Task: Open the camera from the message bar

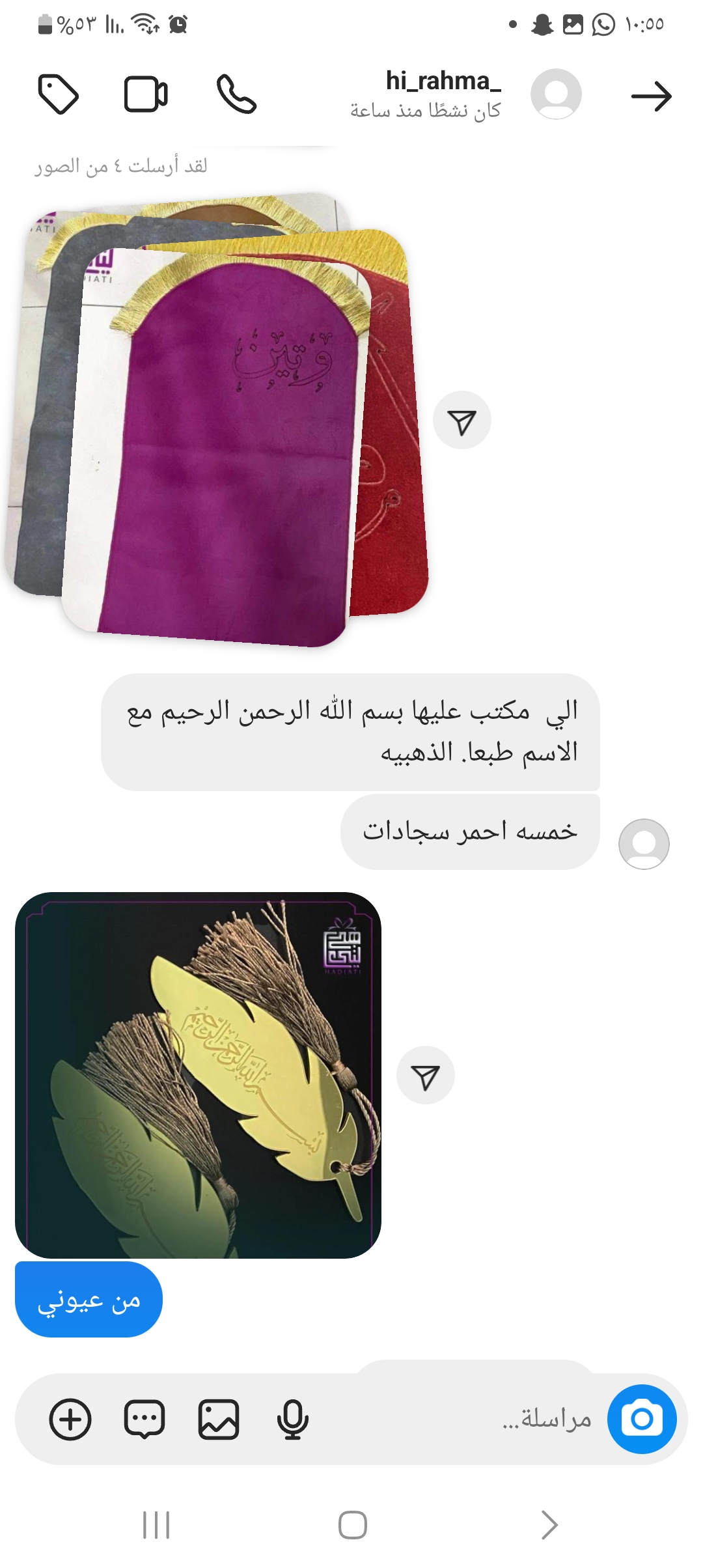Action: (x=641, y=1419)
